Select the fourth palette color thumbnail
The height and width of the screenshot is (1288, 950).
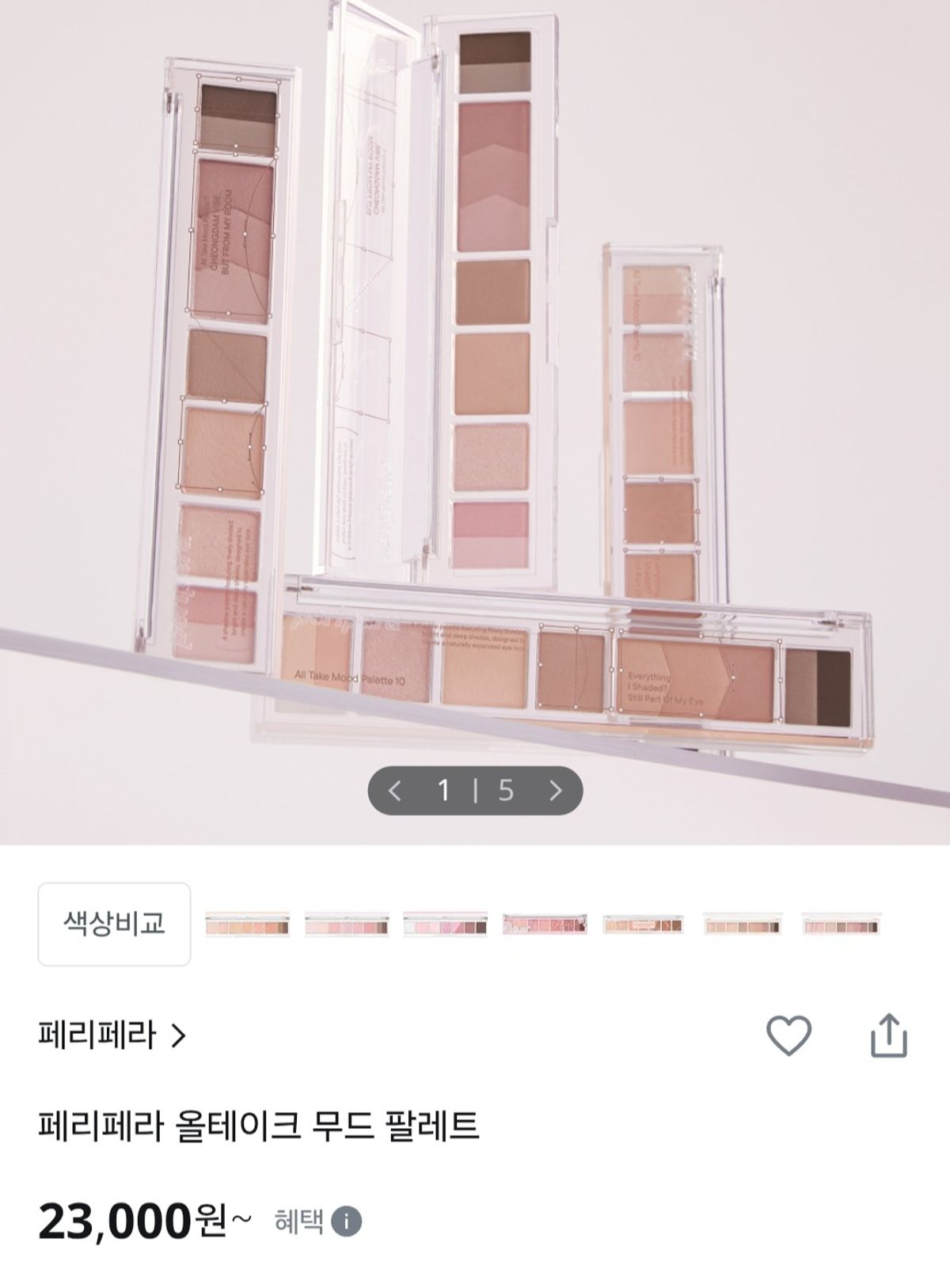[545, 925]
